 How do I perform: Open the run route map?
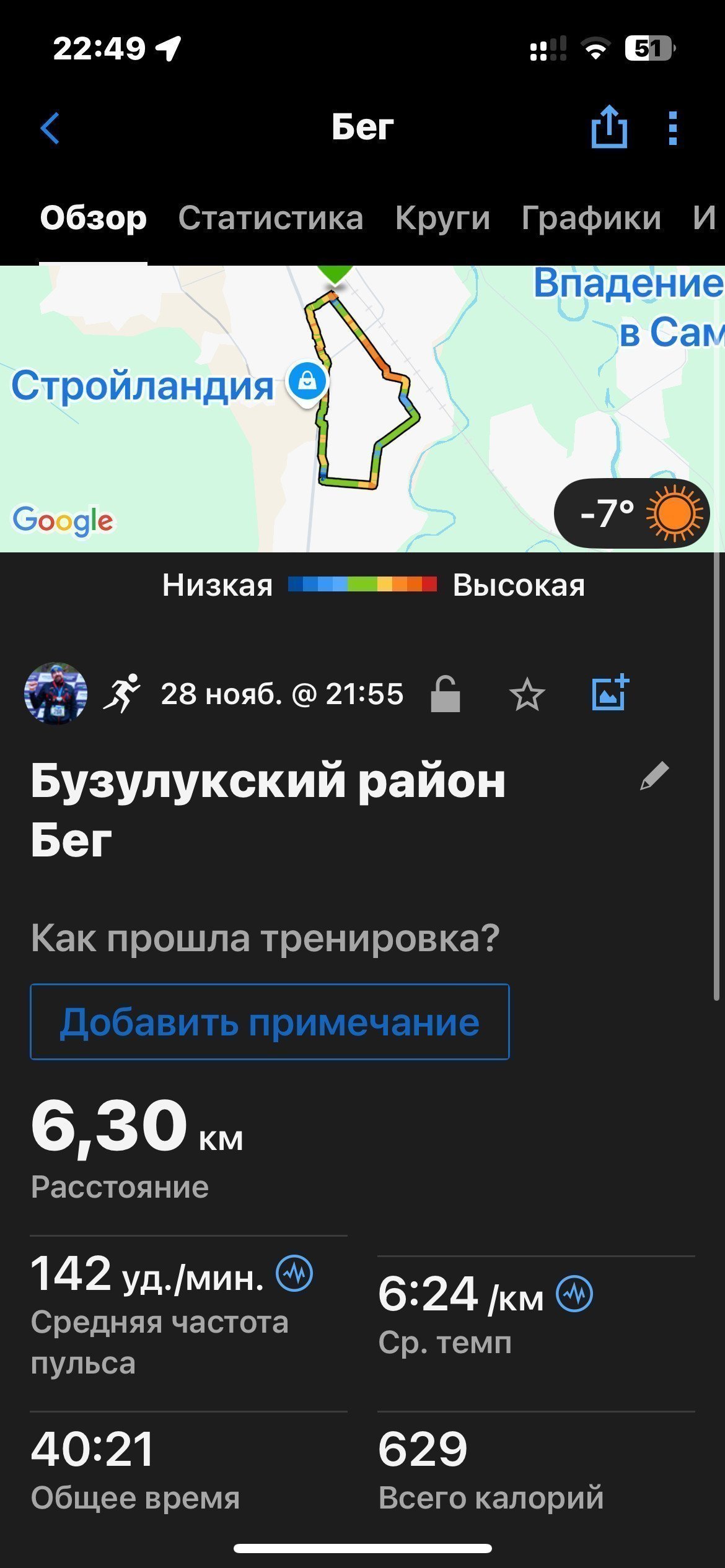coord(362,409)
